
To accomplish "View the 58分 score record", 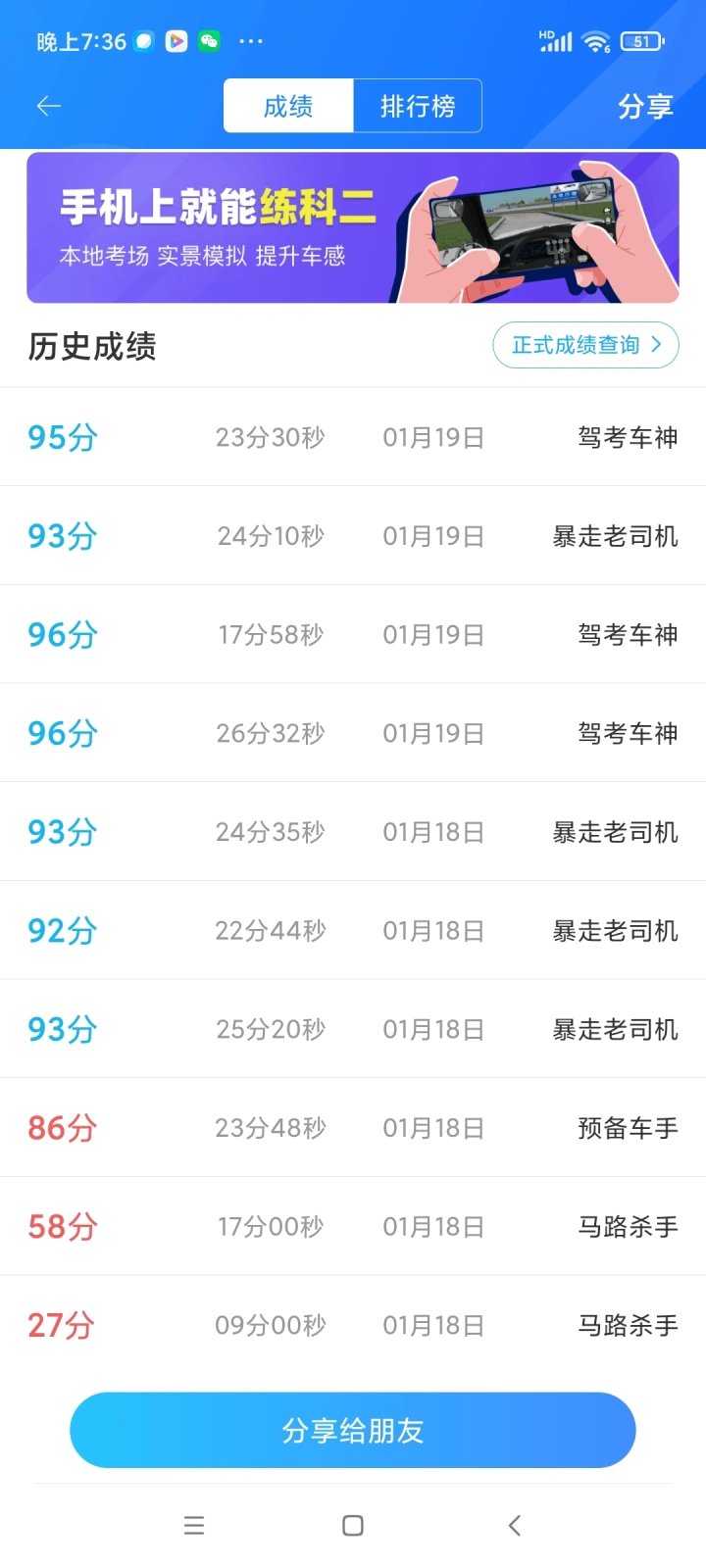I will pyautogui.click(x=353, y=1226).
